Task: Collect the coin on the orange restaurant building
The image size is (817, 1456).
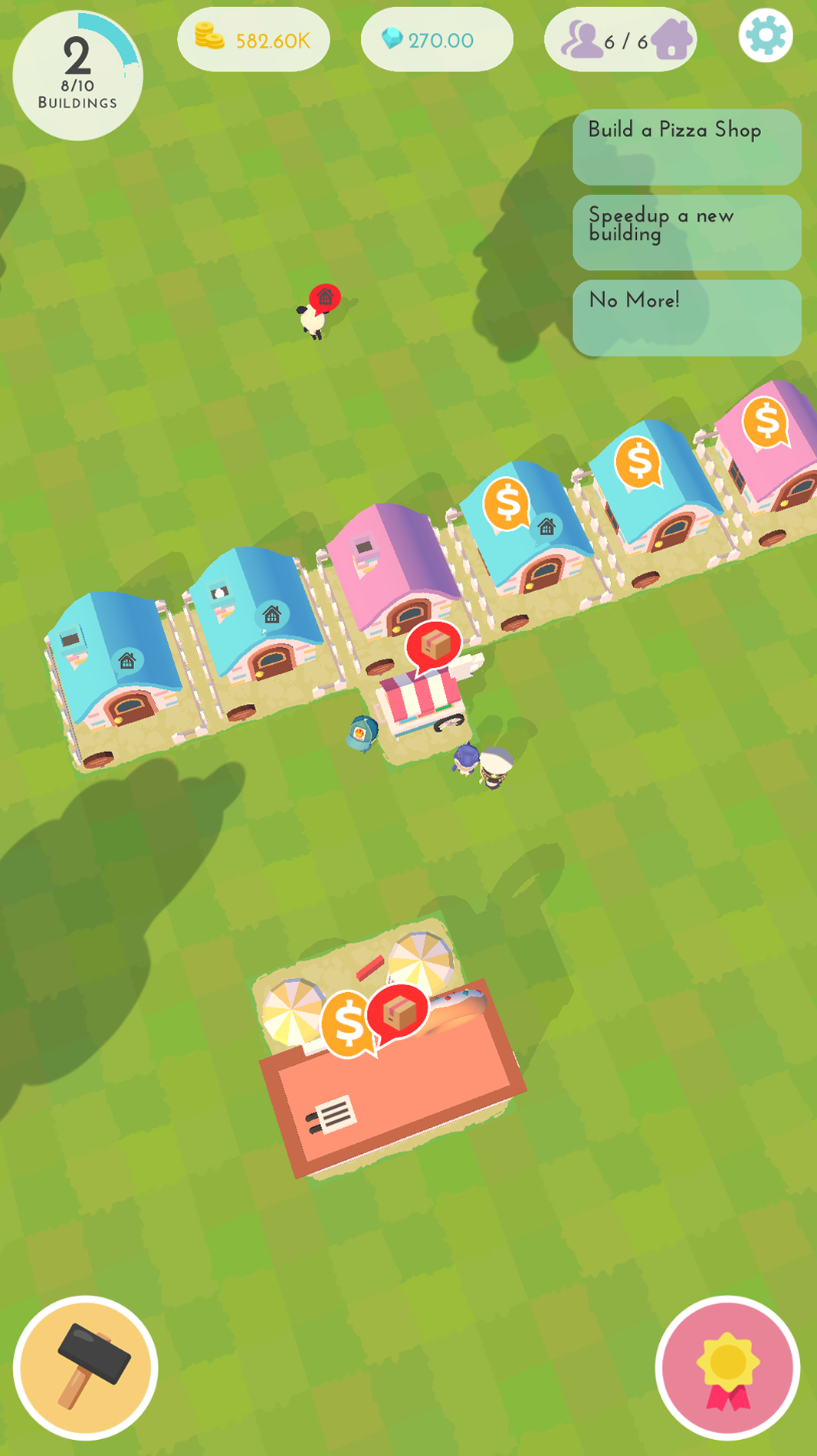Action: click(348, 1024)
